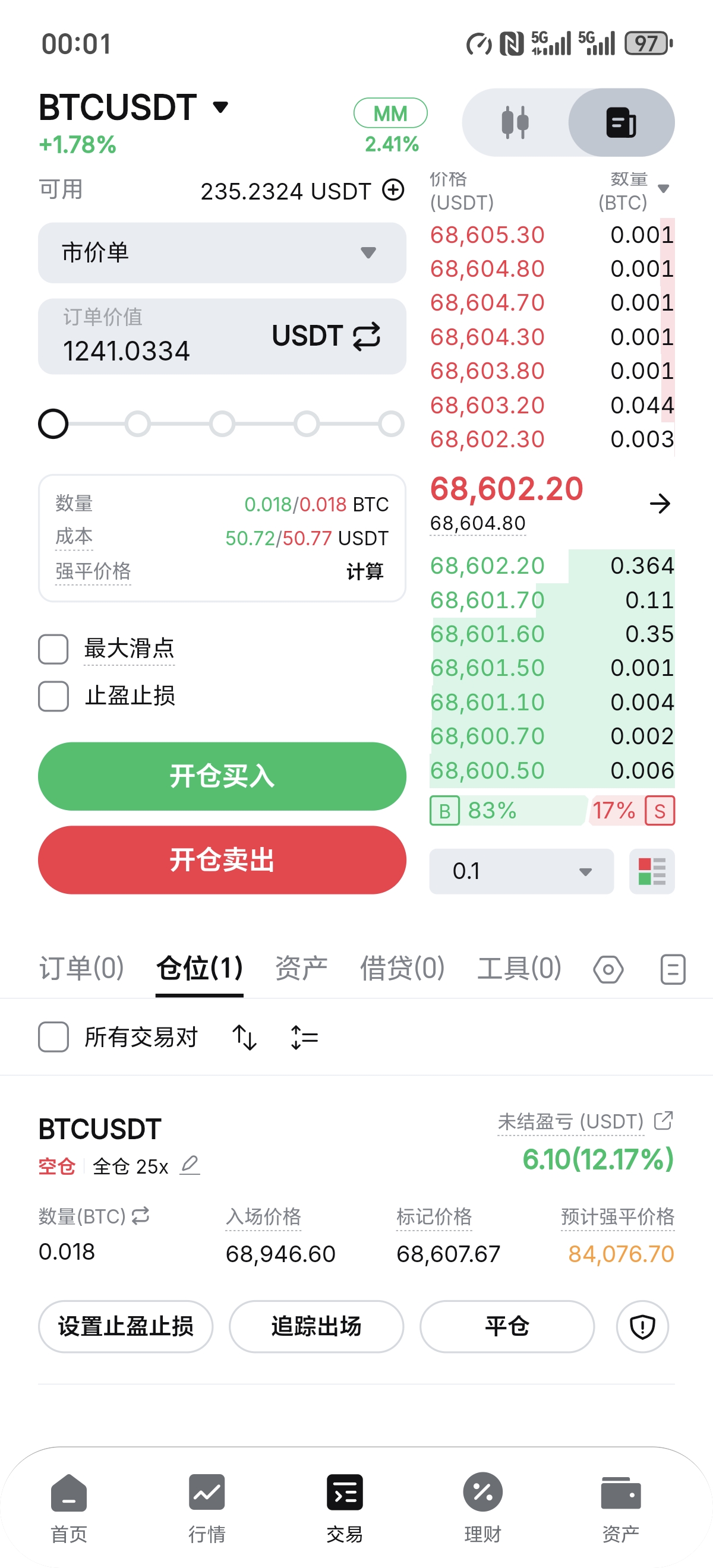
Task: Toggle the USDT unit switch icon
Action: tap(367, 336)
